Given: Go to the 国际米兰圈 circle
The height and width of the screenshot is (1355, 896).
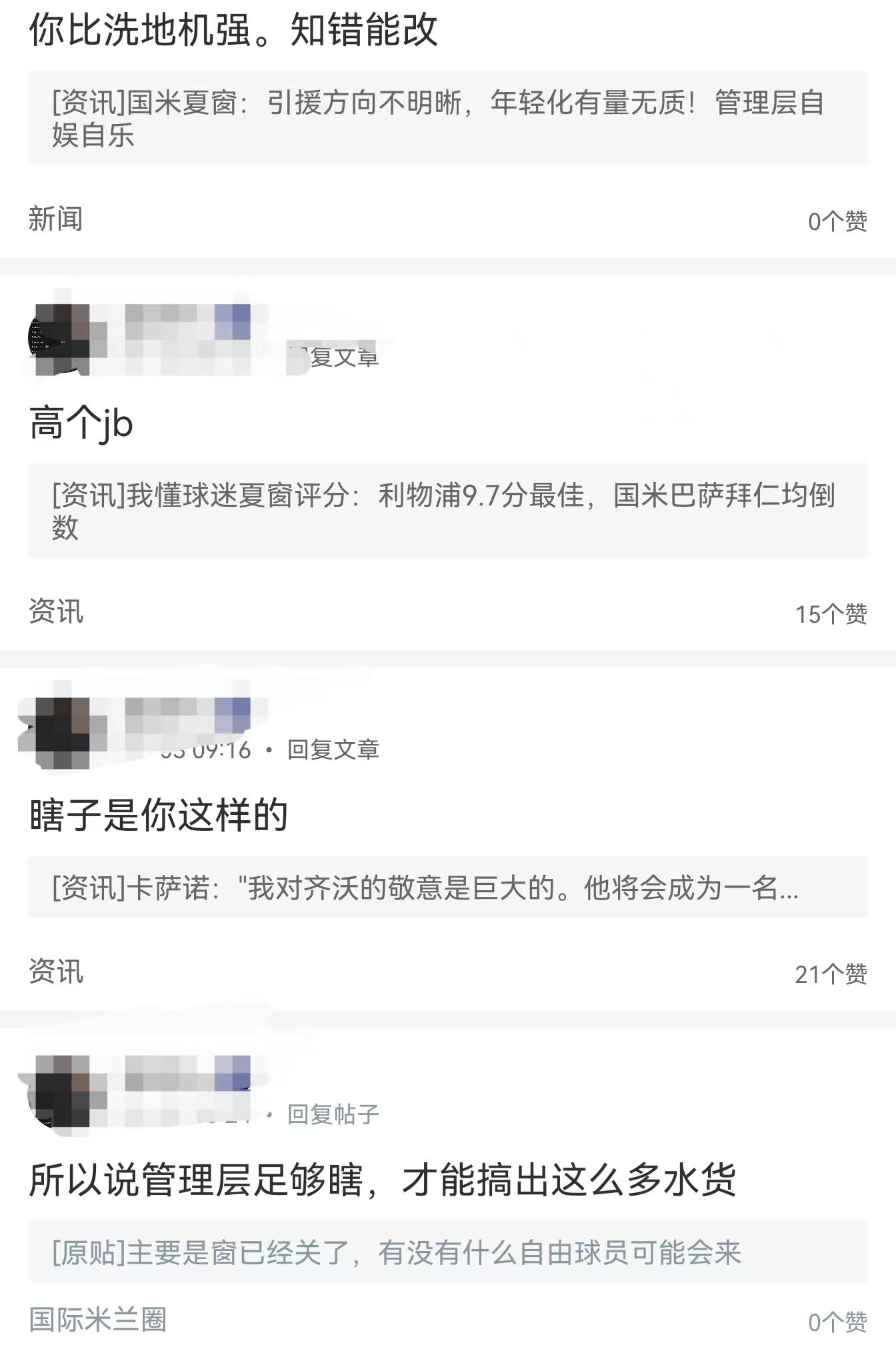Looking at the screenshot, I should point(98,1320).
